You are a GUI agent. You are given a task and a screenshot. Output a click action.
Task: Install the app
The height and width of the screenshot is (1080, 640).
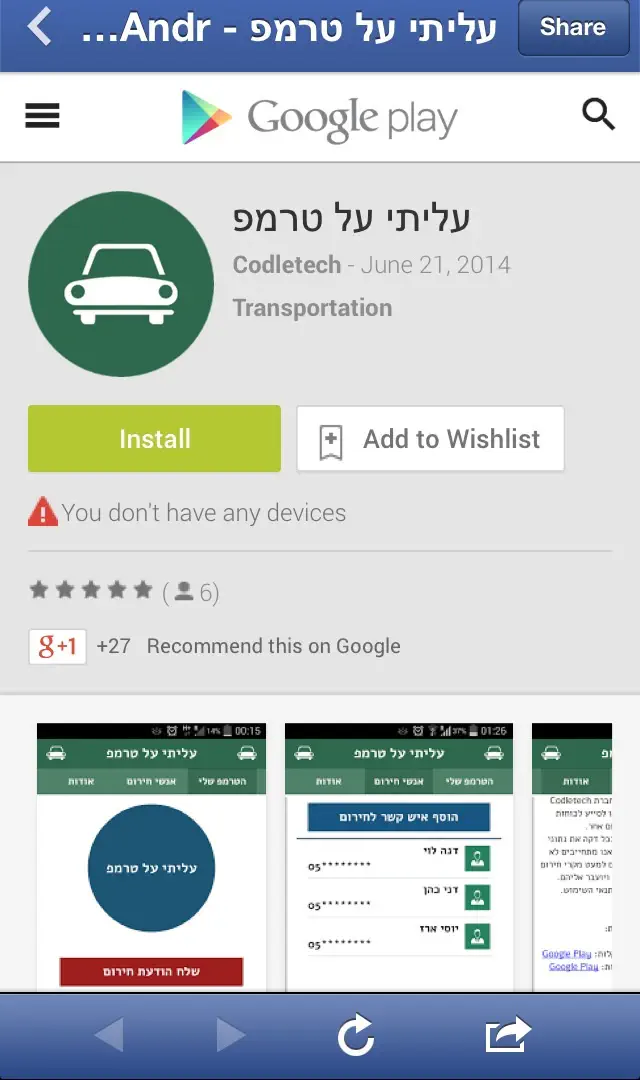[154, 438]
